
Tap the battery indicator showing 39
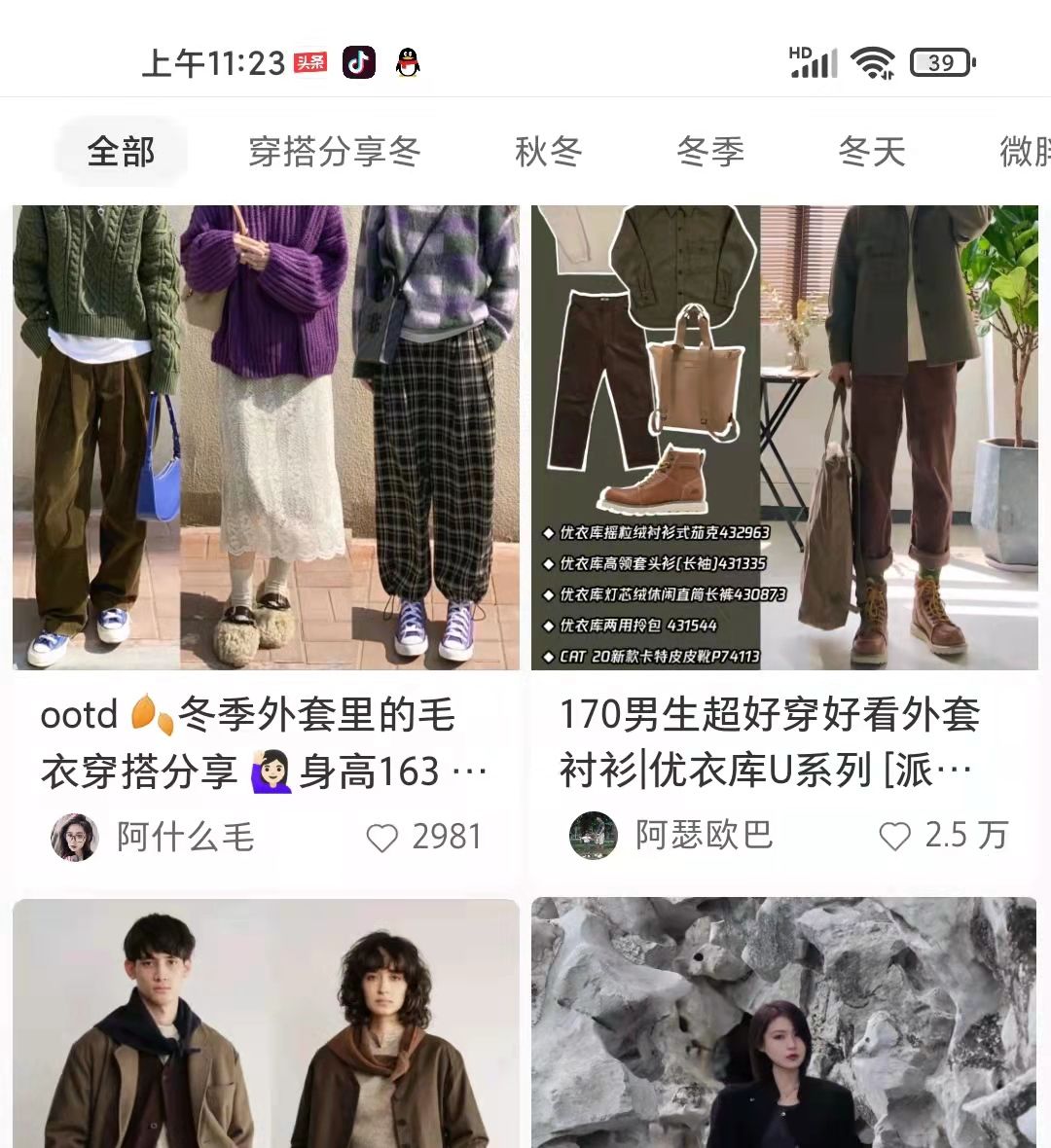click(x=936, y=62)
